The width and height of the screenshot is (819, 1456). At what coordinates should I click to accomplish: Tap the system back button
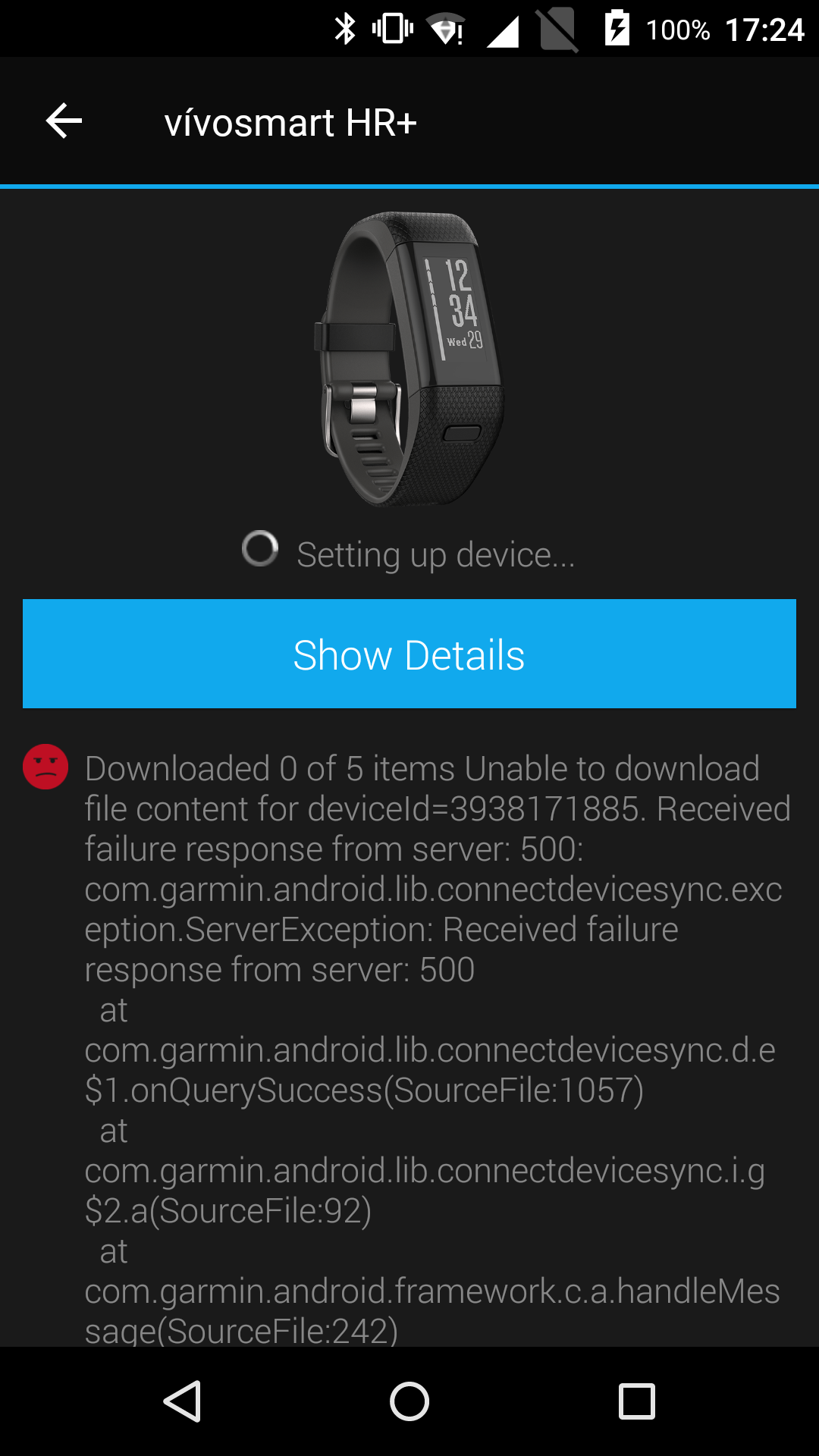click(182, 1401)
